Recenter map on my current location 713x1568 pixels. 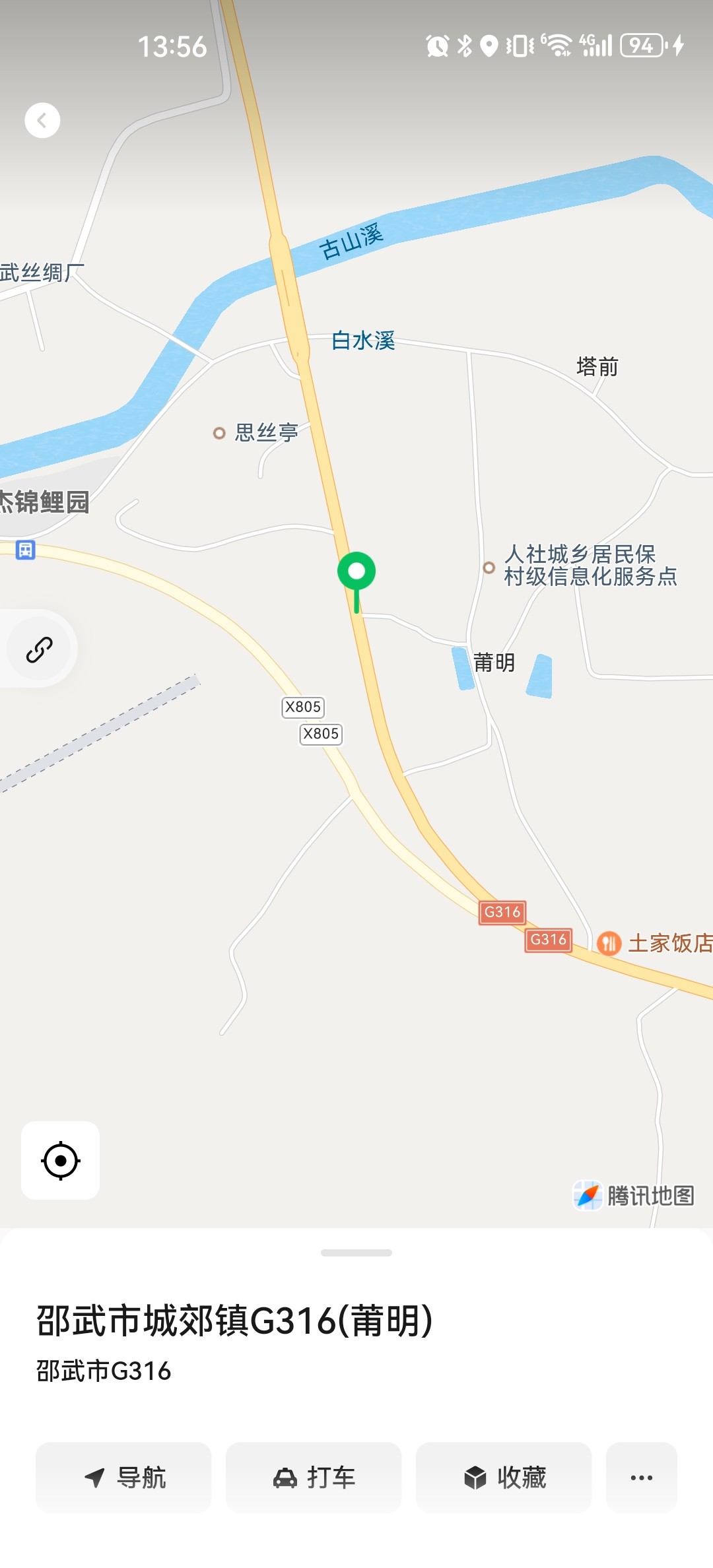tap(61, 1160)
